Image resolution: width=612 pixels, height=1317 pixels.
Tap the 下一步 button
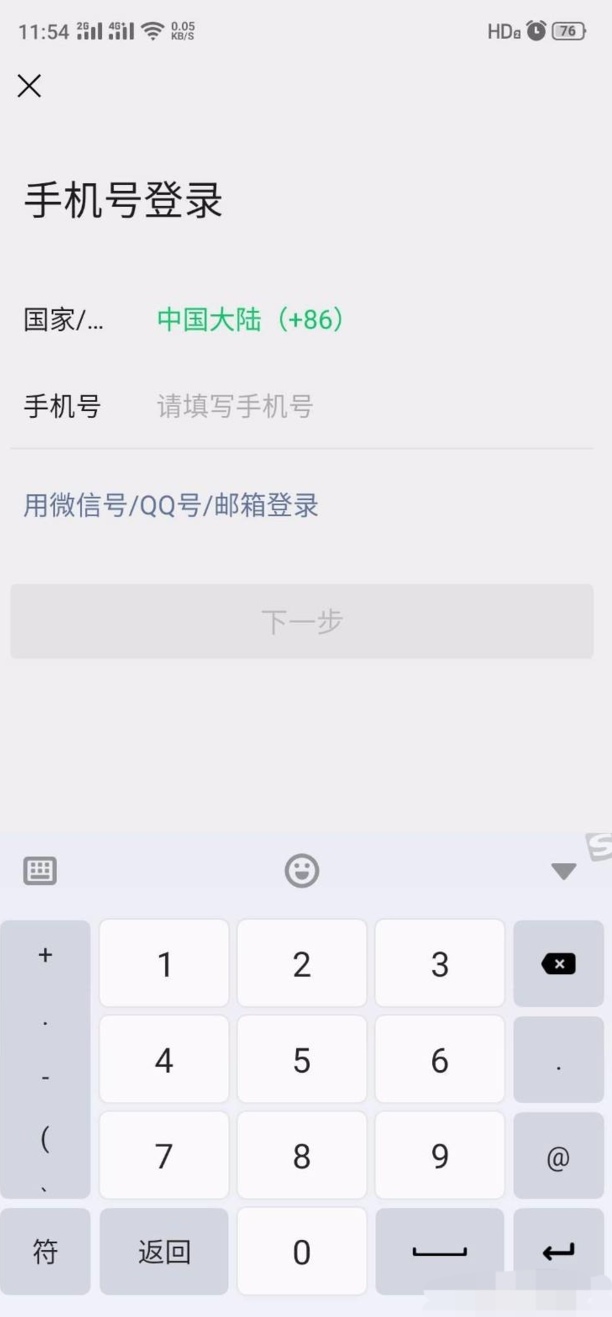click(x=302, y=621)
